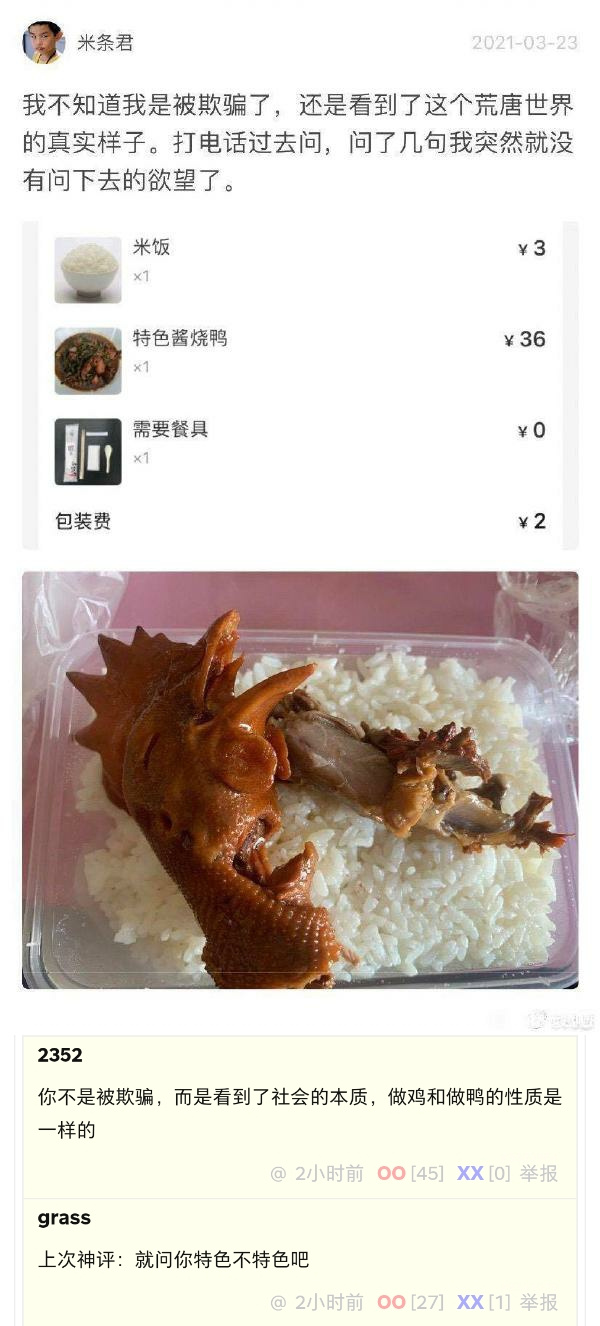Report the comment by 2352 via 举报
600x1326 pixels.
pos(540,1173)
